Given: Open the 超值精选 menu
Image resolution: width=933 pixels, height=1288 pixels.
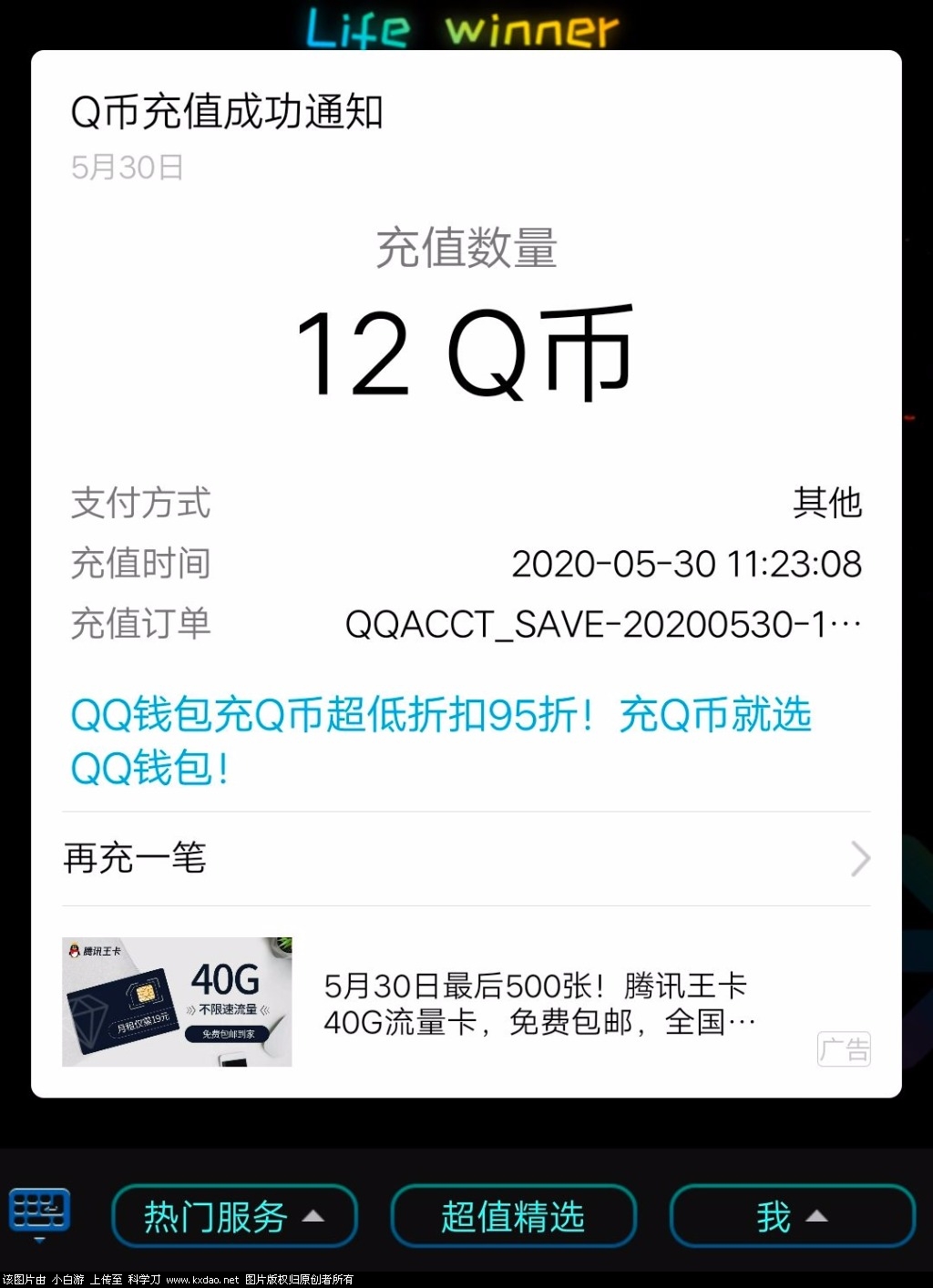Looking at the screenshot, I should pos(513,1216).
